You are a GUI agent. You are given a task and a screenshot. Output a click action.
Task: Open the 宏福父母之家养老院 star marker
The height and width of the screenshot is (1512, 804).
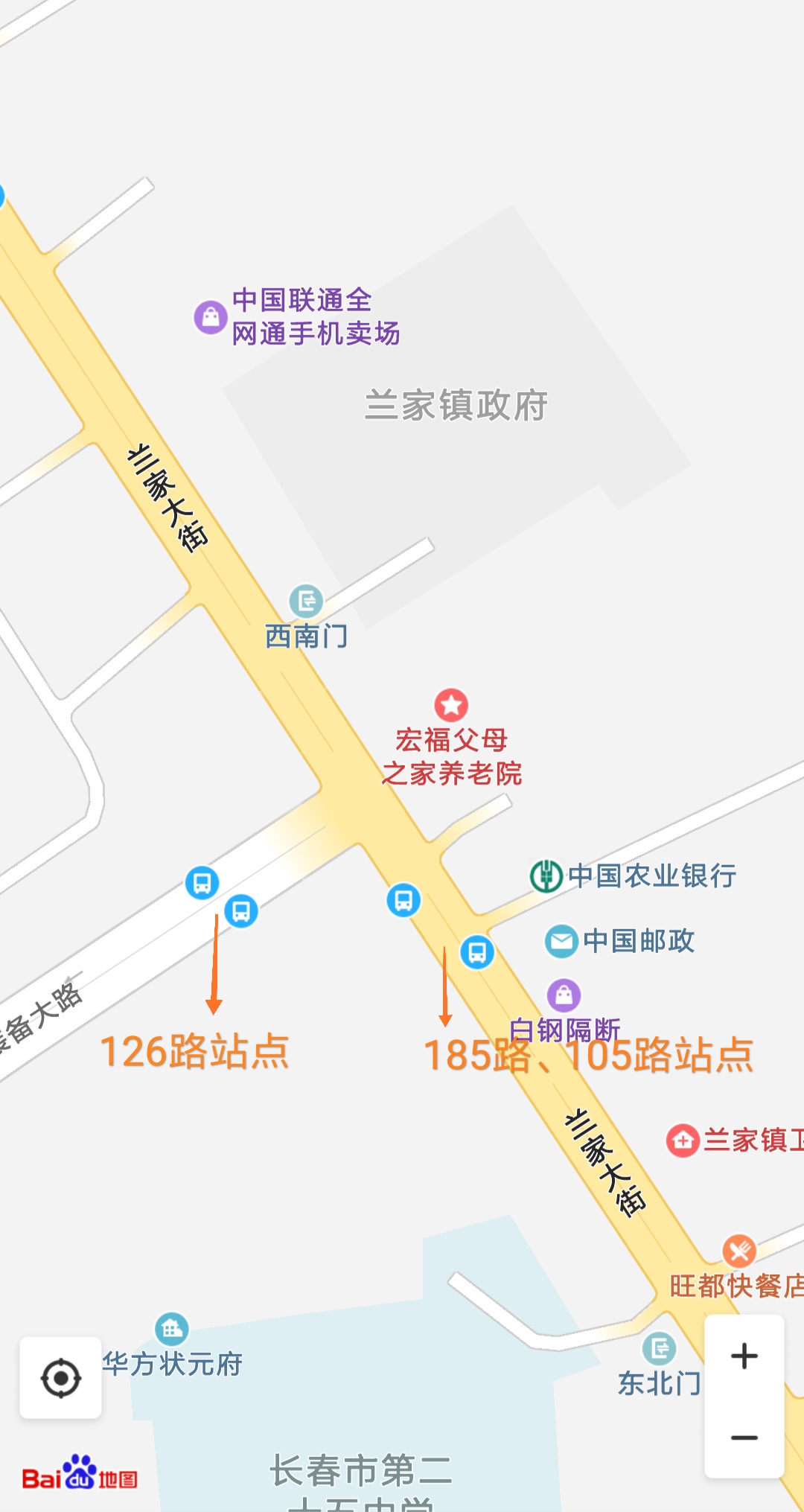451,705
